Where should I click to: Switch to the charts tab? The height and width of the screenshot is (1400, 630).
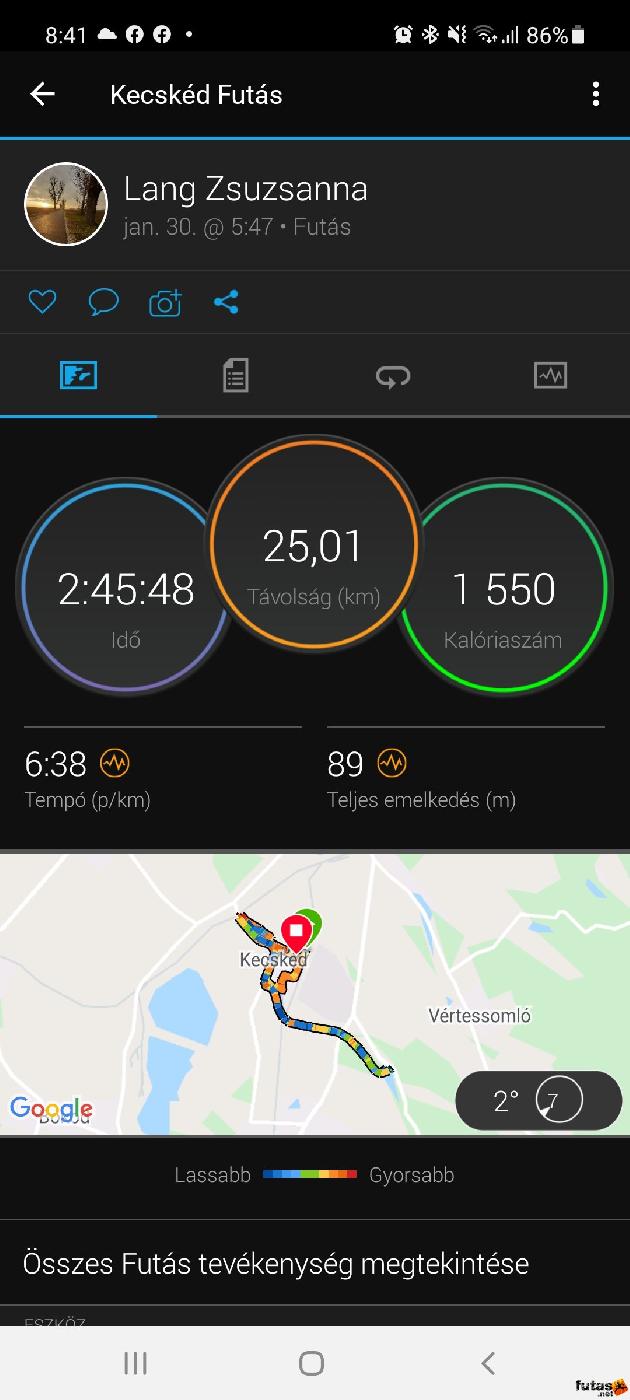pos(550,376)
